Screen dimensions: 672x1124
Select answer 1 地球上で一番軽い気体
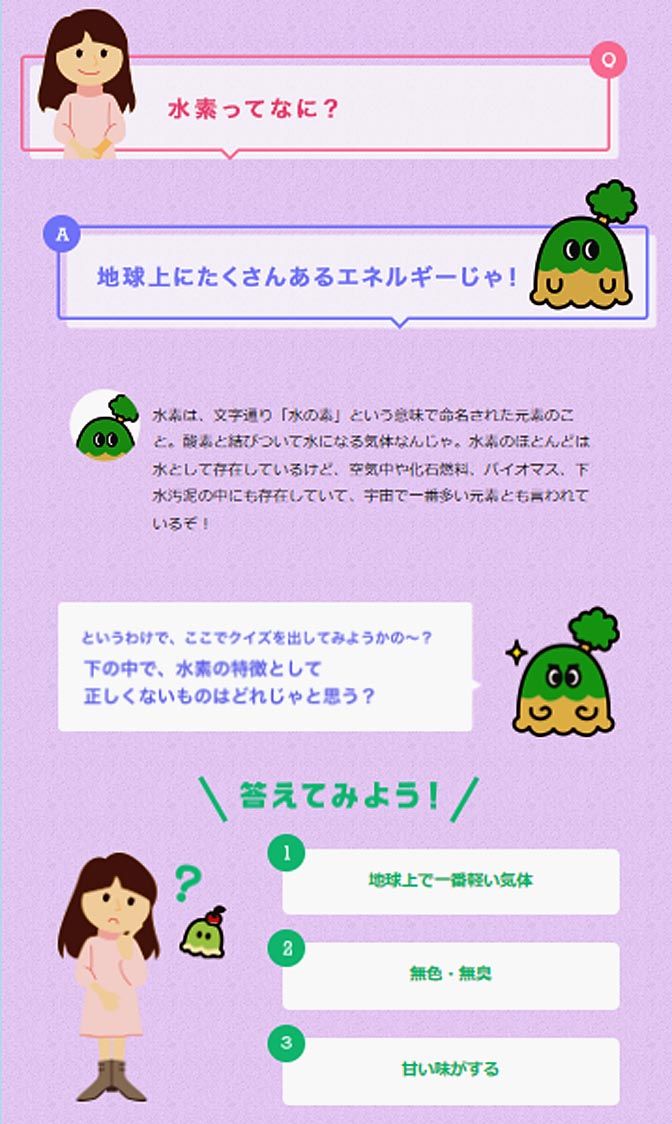[450, 881]
